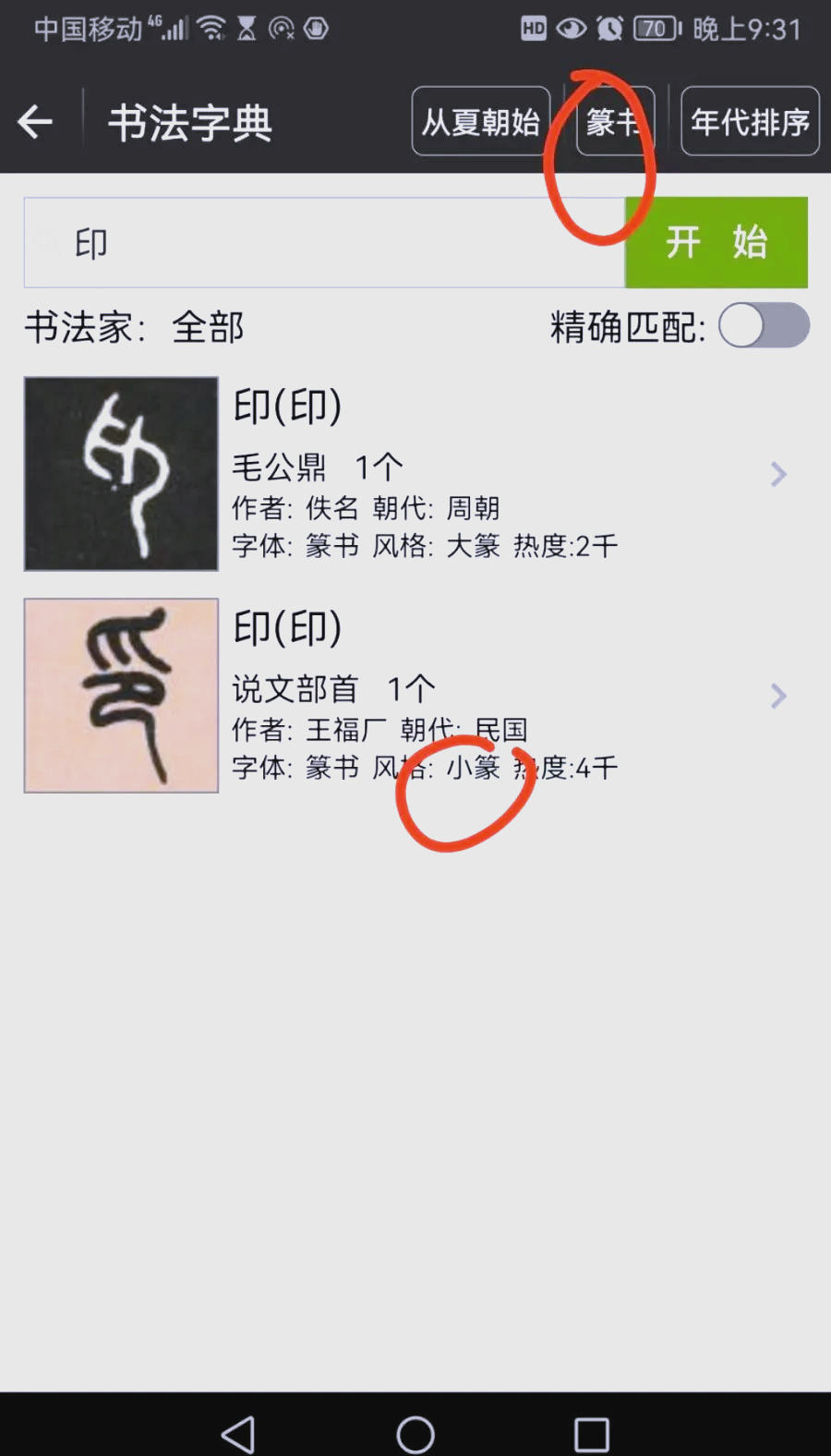Open recent apps from navigation bar
Screen dimensions: 831x1456
[591, 1434]
